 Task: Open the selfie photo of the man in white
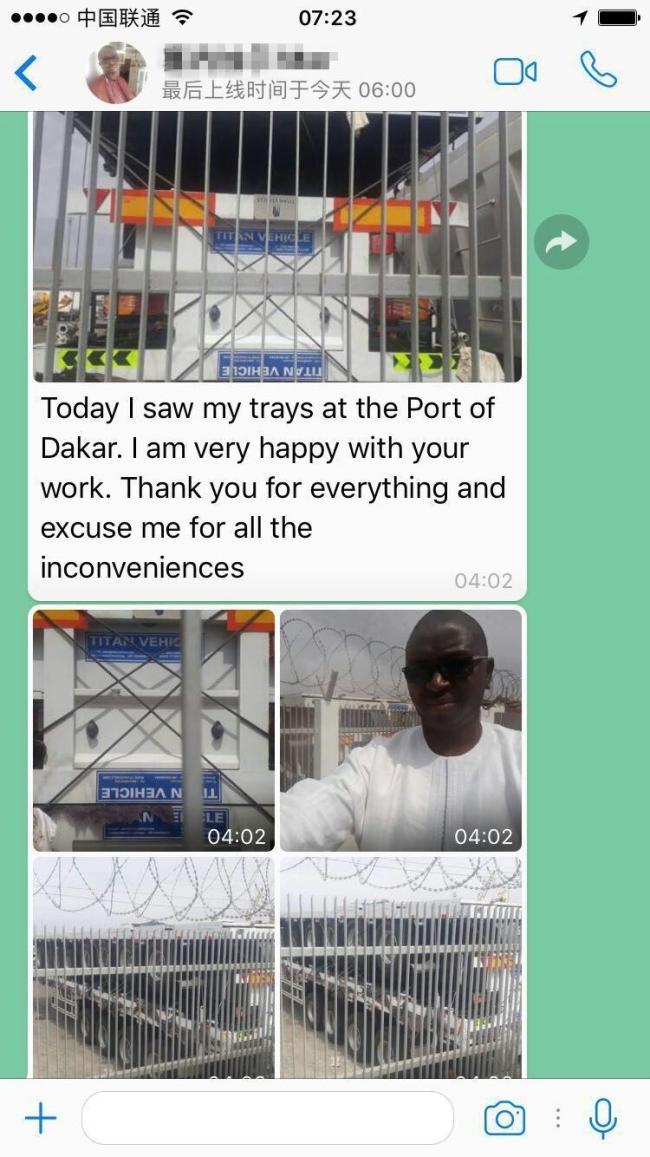click(401, 730)
